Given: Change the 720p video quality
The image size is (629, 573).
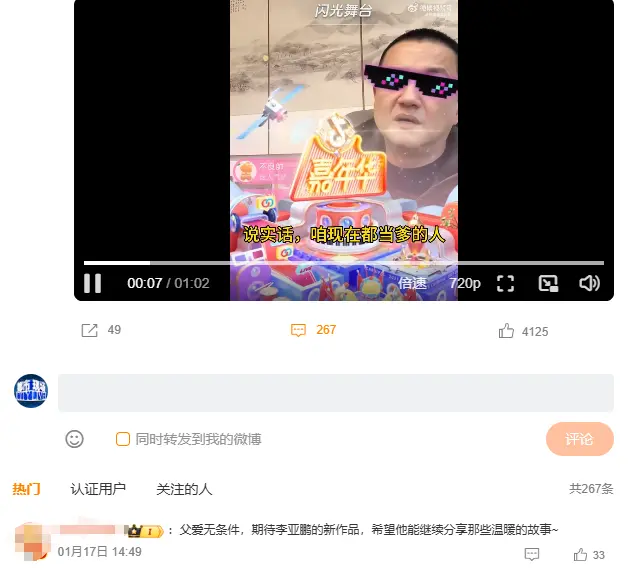Looking at the screenshot, I should 464,283.
